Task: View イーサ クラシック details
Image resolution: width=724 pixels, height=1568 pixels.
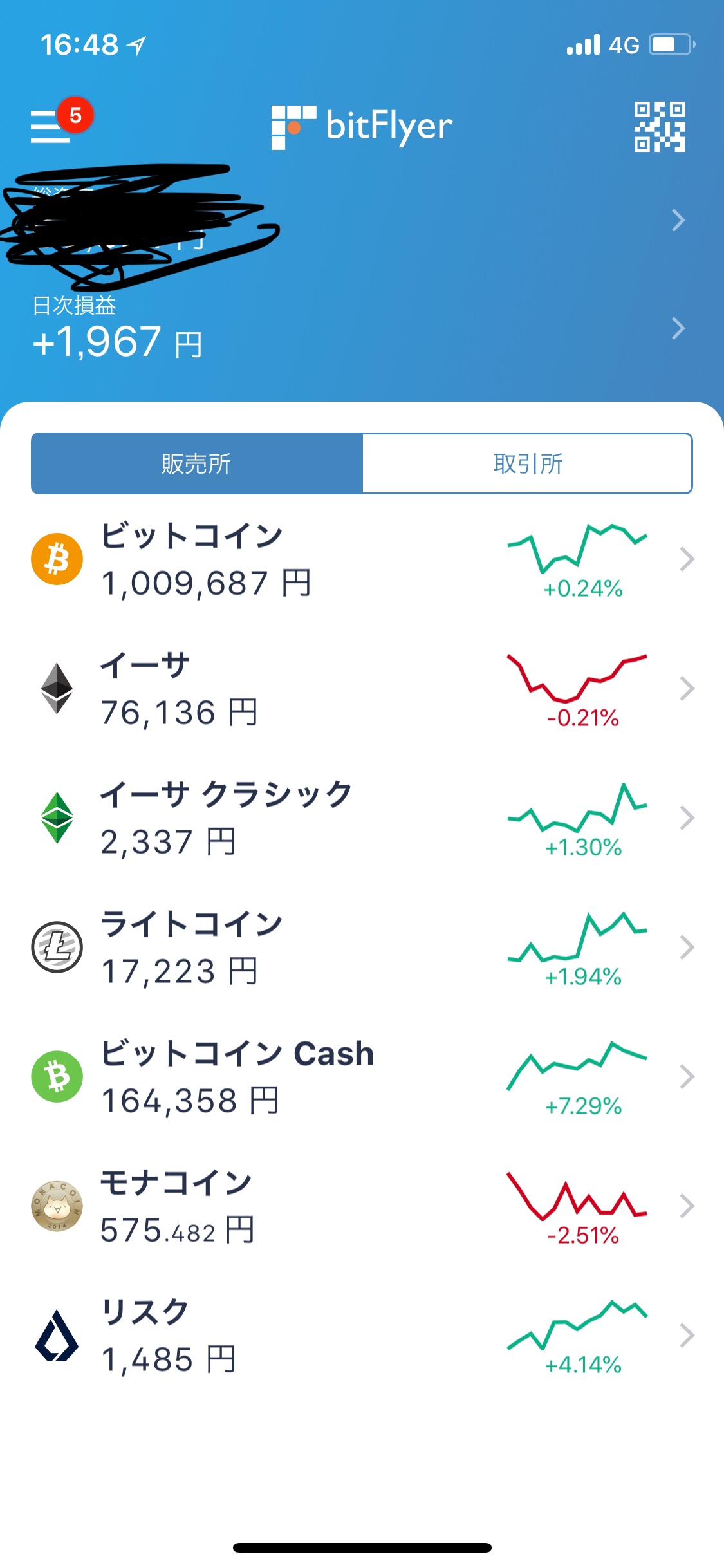Action: coord(362,818)
